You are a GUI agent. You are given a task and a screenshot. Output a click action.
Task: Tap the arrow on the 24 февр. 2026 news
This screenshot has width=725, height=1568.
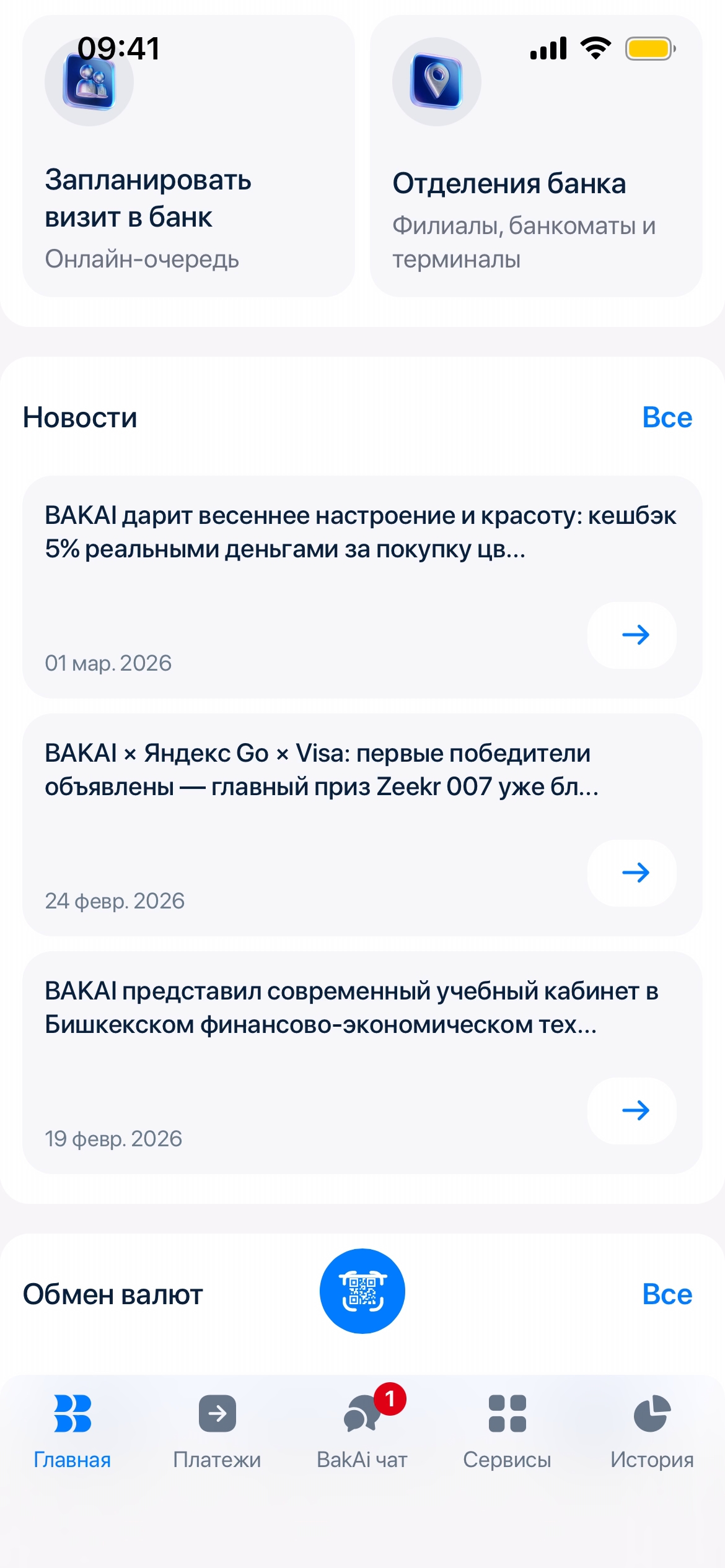pos(631,873)
